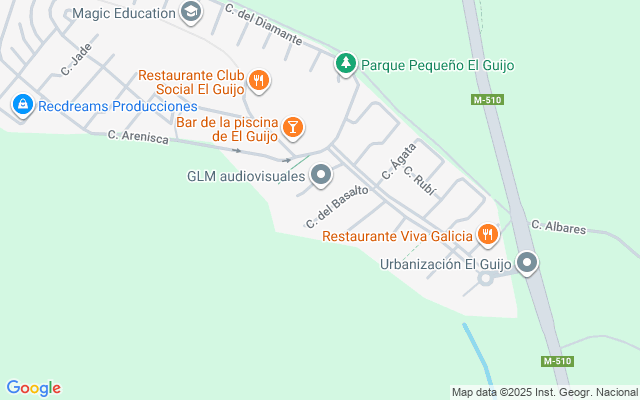Select the Bar de la piscina marker
This screenshot has width=640, height=400.
pyautogui.click(x=292, y=127)
